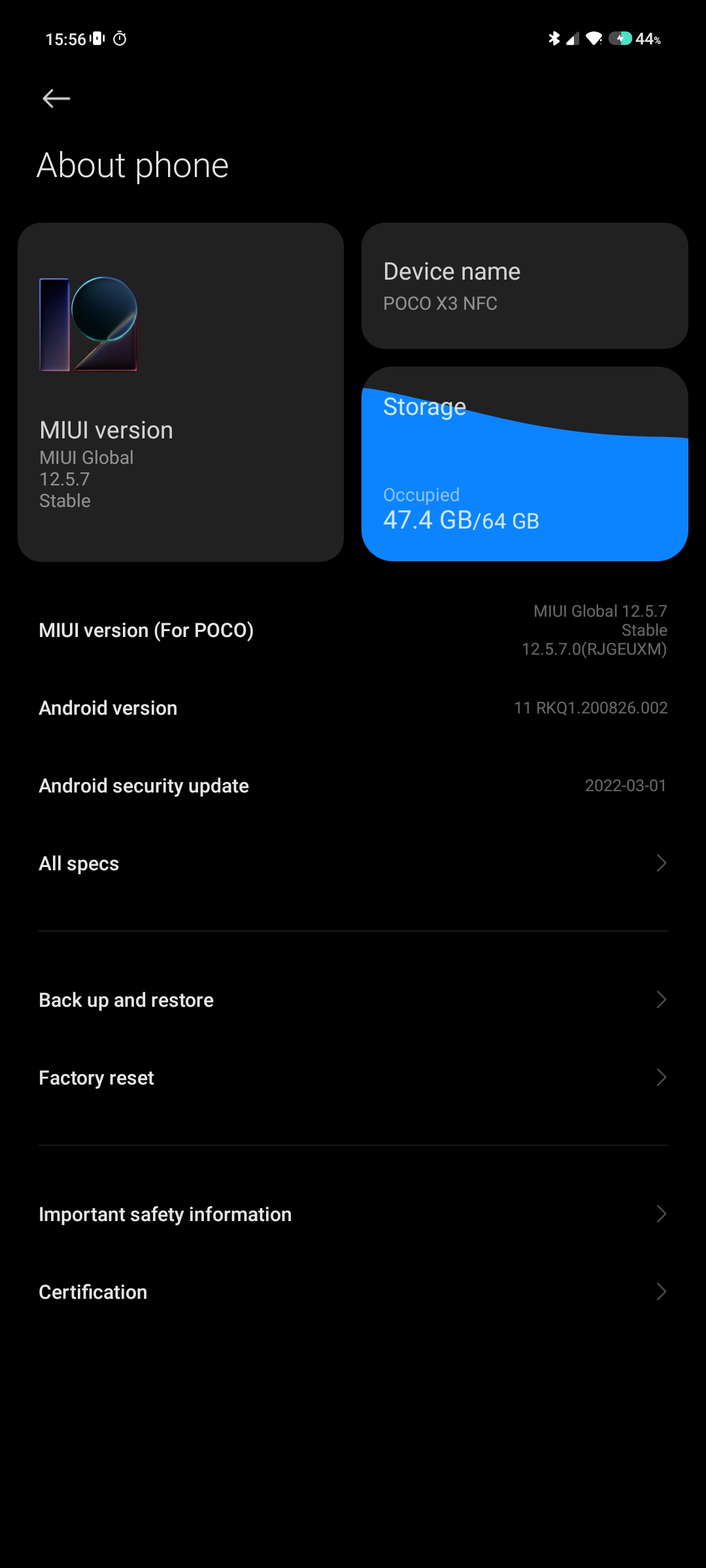
Task: Open Important safety information
Action: pos(353,1214)
